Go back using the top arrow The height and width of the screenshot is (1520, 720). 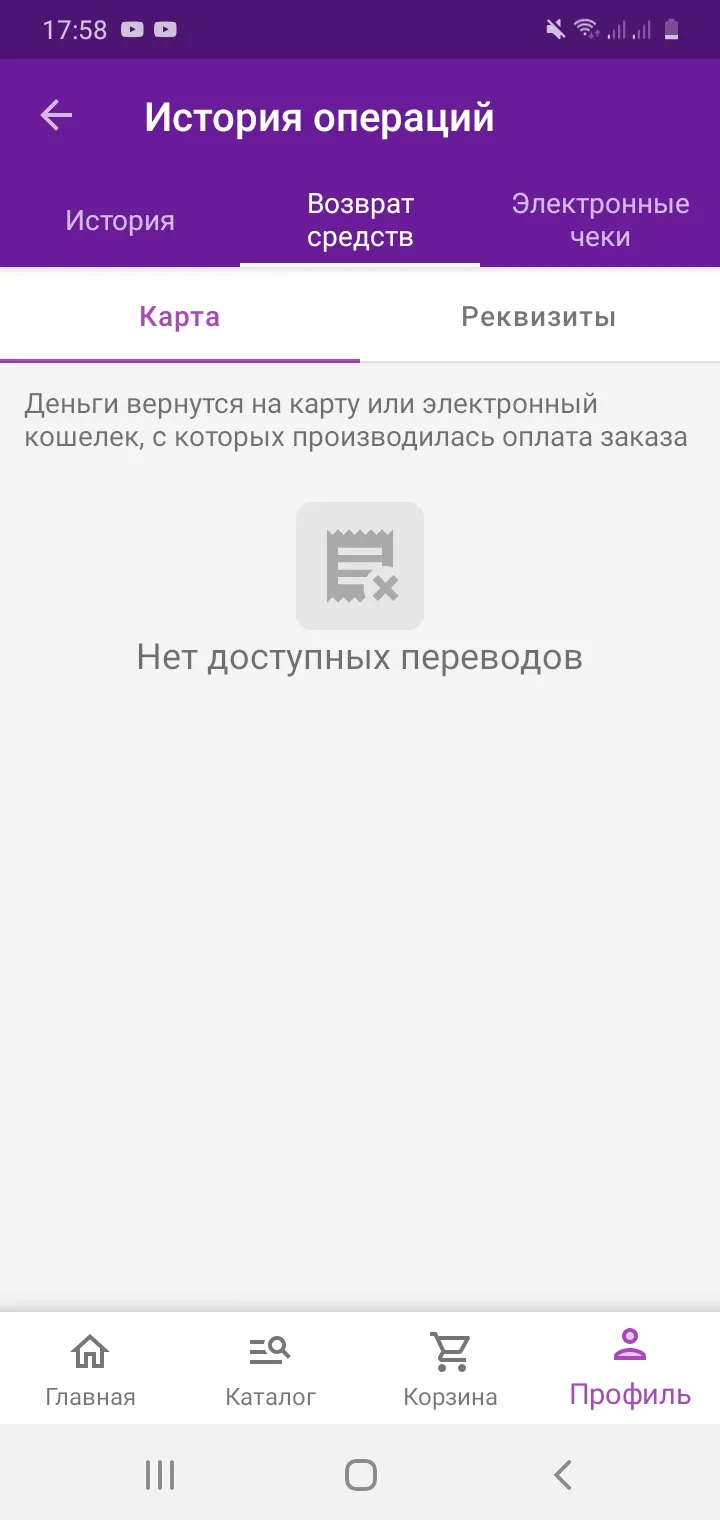pyautogui.click(x=56, y=116)
